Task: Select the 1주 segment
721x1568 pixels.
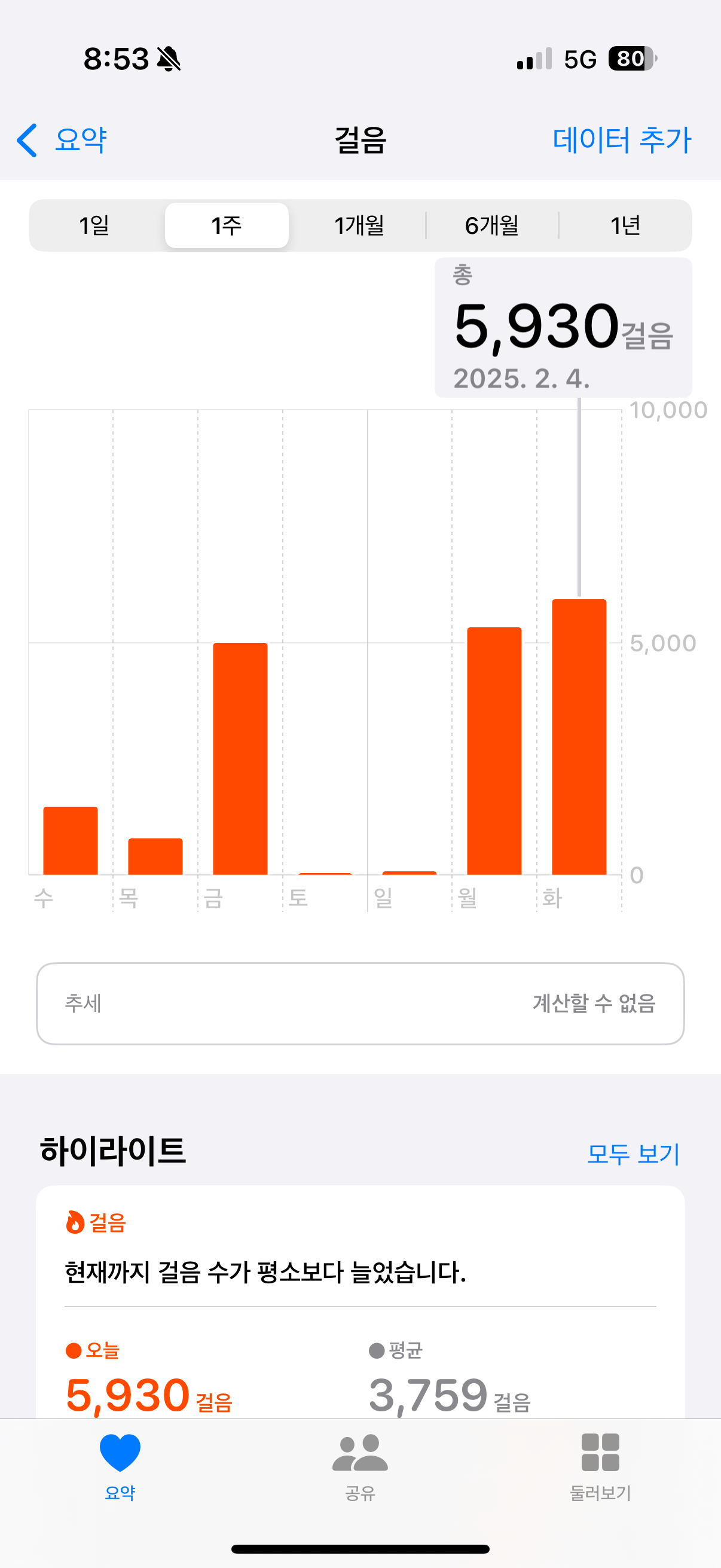Action: pos(227,226)
